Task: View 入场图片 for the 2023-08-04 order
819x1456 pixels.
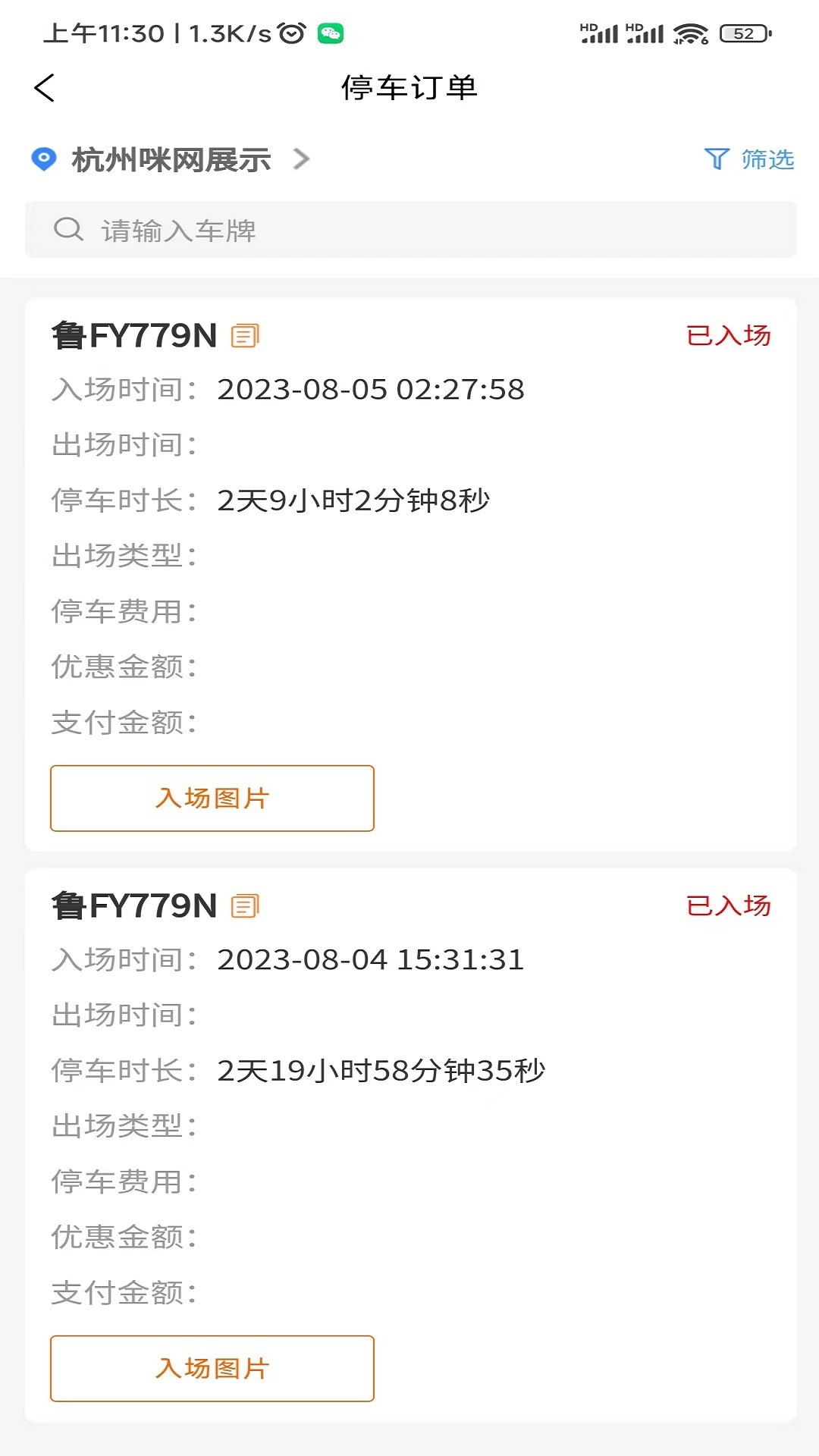Action: (212, 1369)
